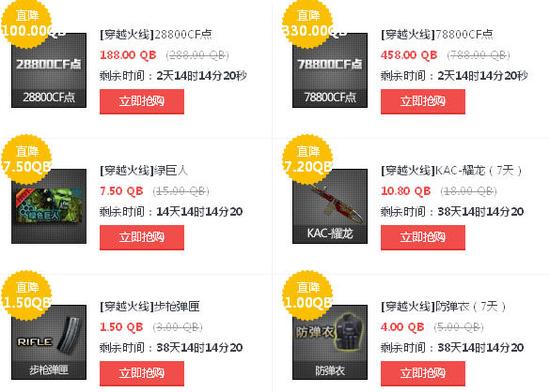Open the 防弹衣 item thumbnail
Image resolution: width=550 pixels, height=392 pixels.
pos(330,342)
